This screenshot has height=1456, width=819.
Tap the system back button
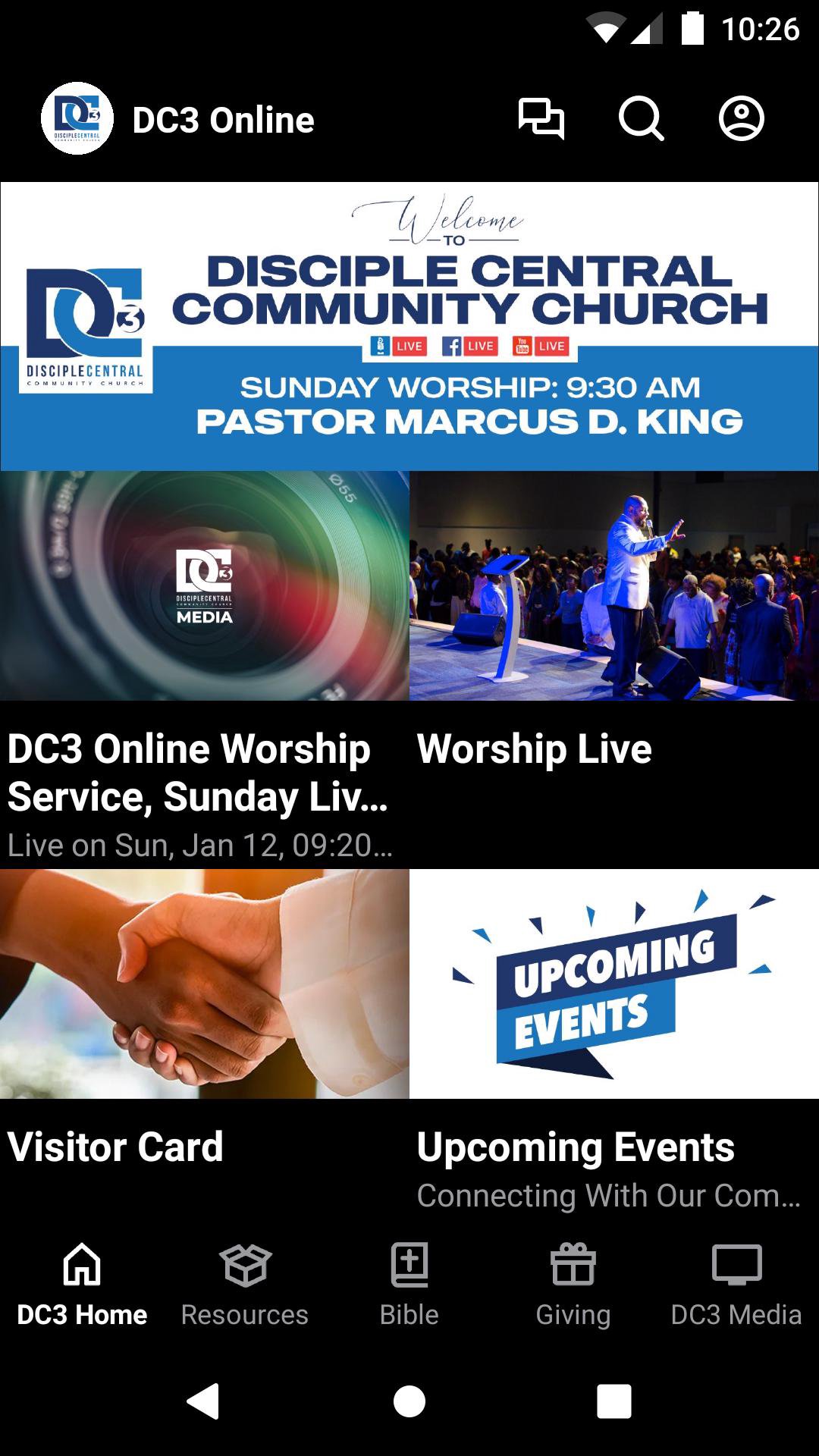[203, 1401]
